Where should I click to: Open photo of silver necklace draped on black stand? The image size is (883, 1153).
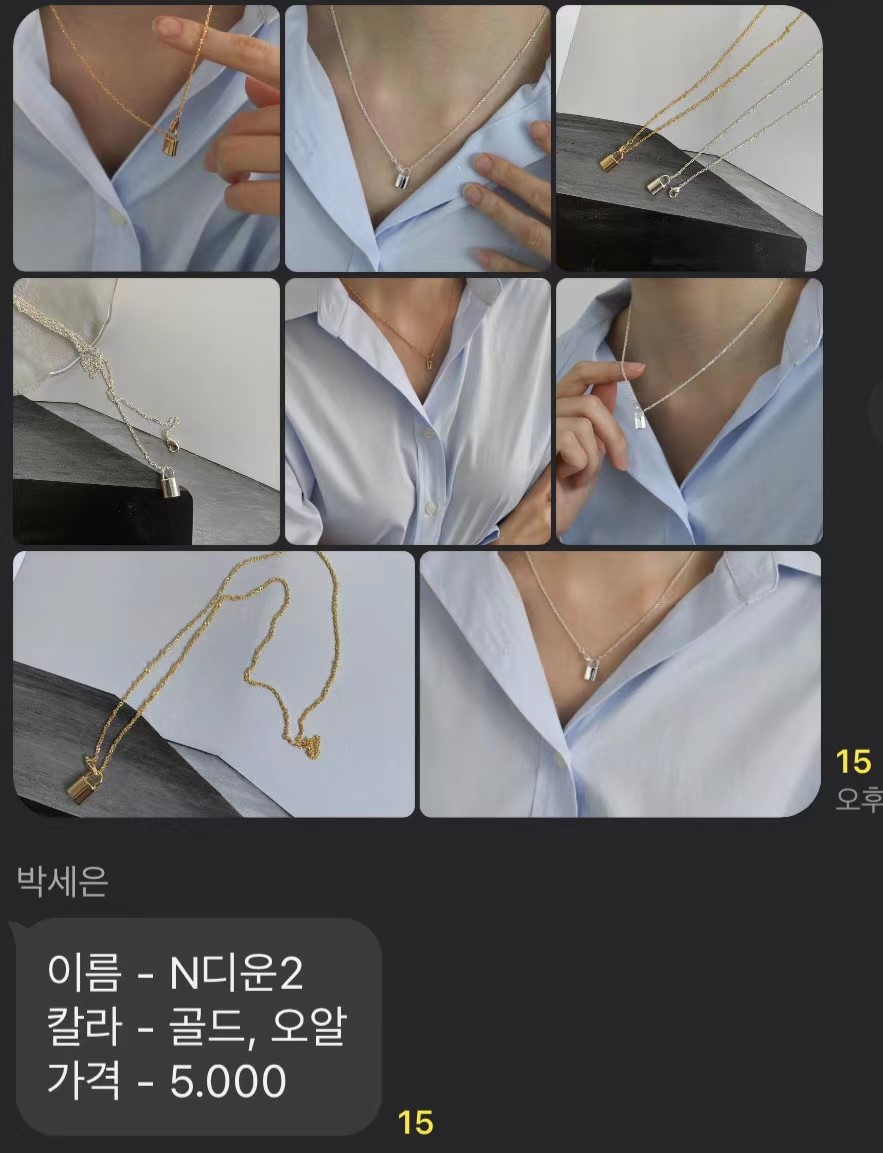point(146,411)
